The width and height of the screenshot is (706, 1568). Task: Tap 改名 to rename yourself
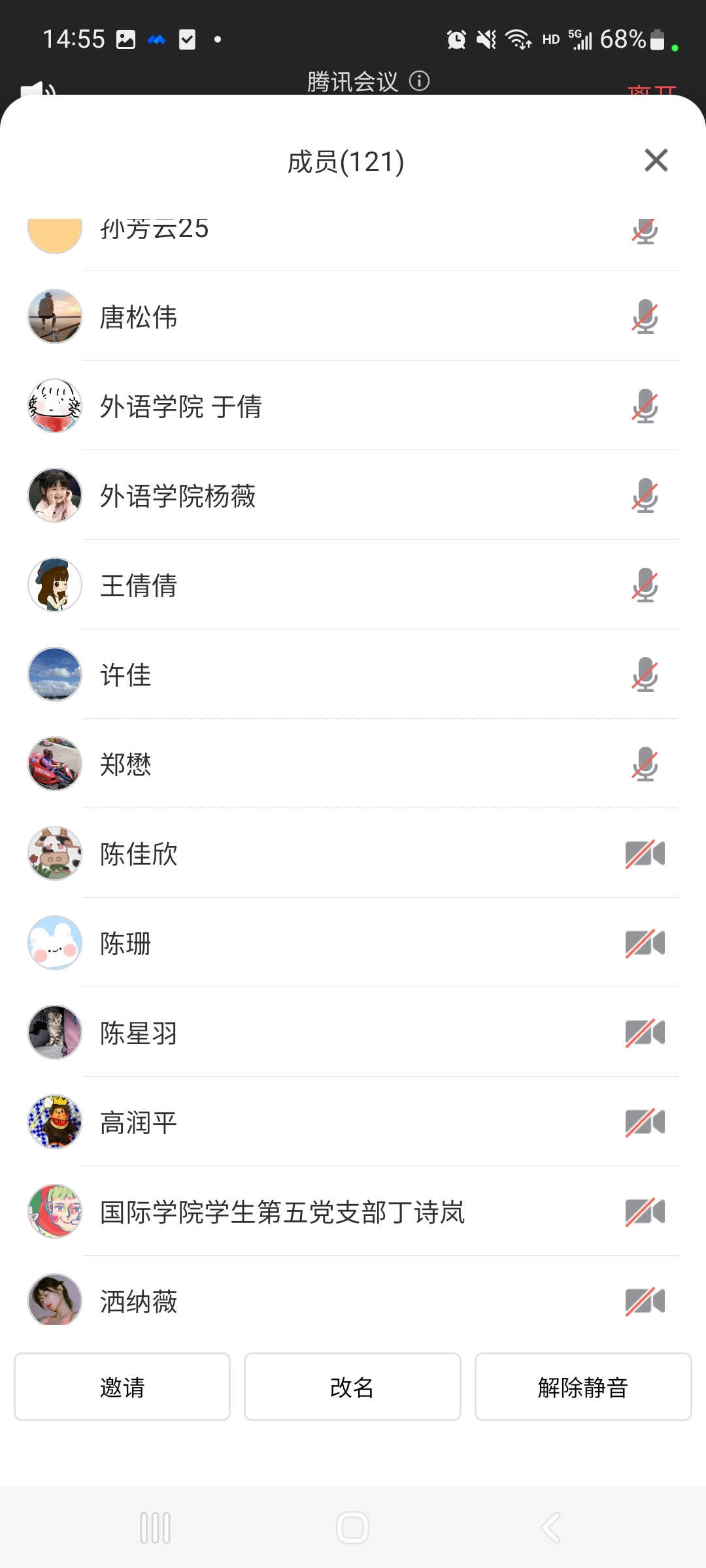352,1386
